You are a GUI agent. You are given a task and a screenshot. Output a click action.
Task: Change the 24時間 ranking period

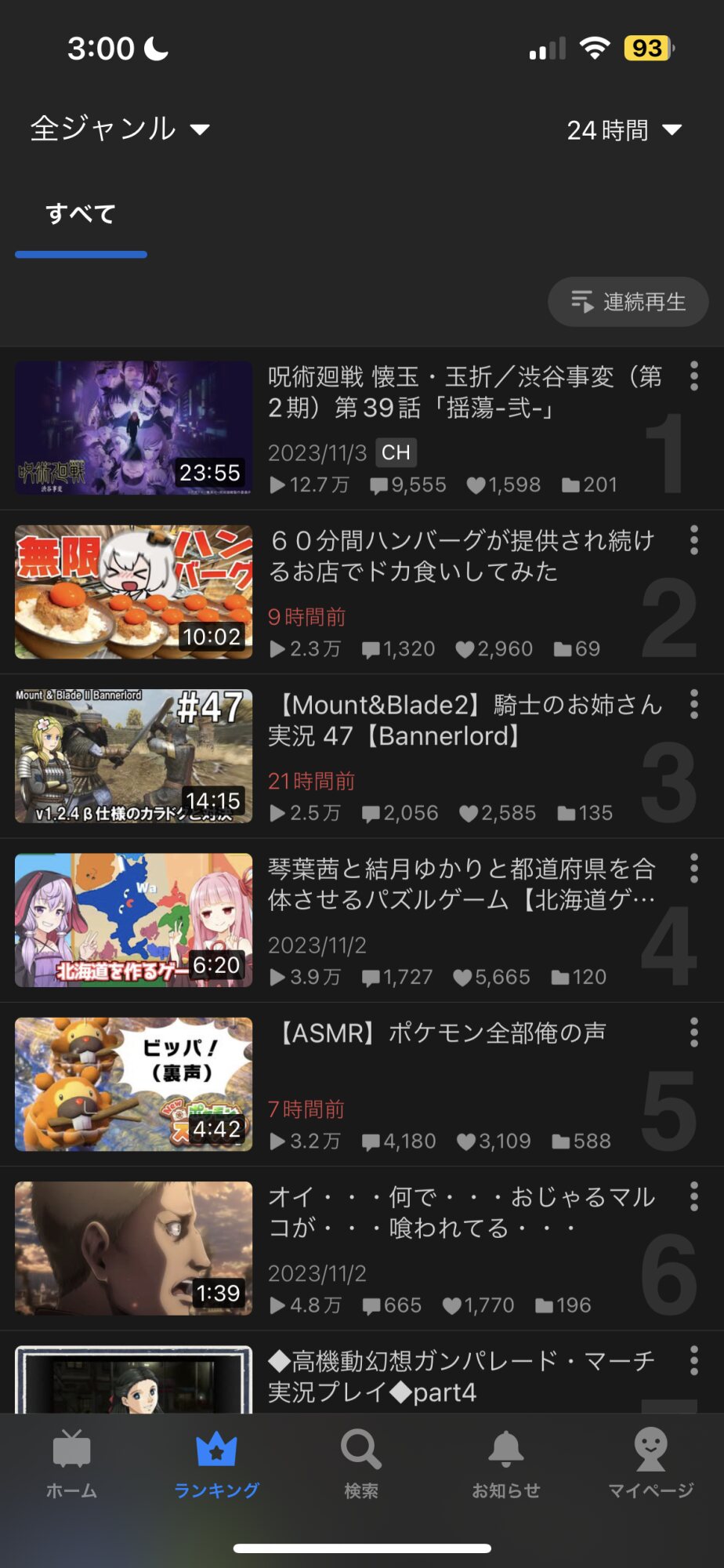[x=624, y=130]
